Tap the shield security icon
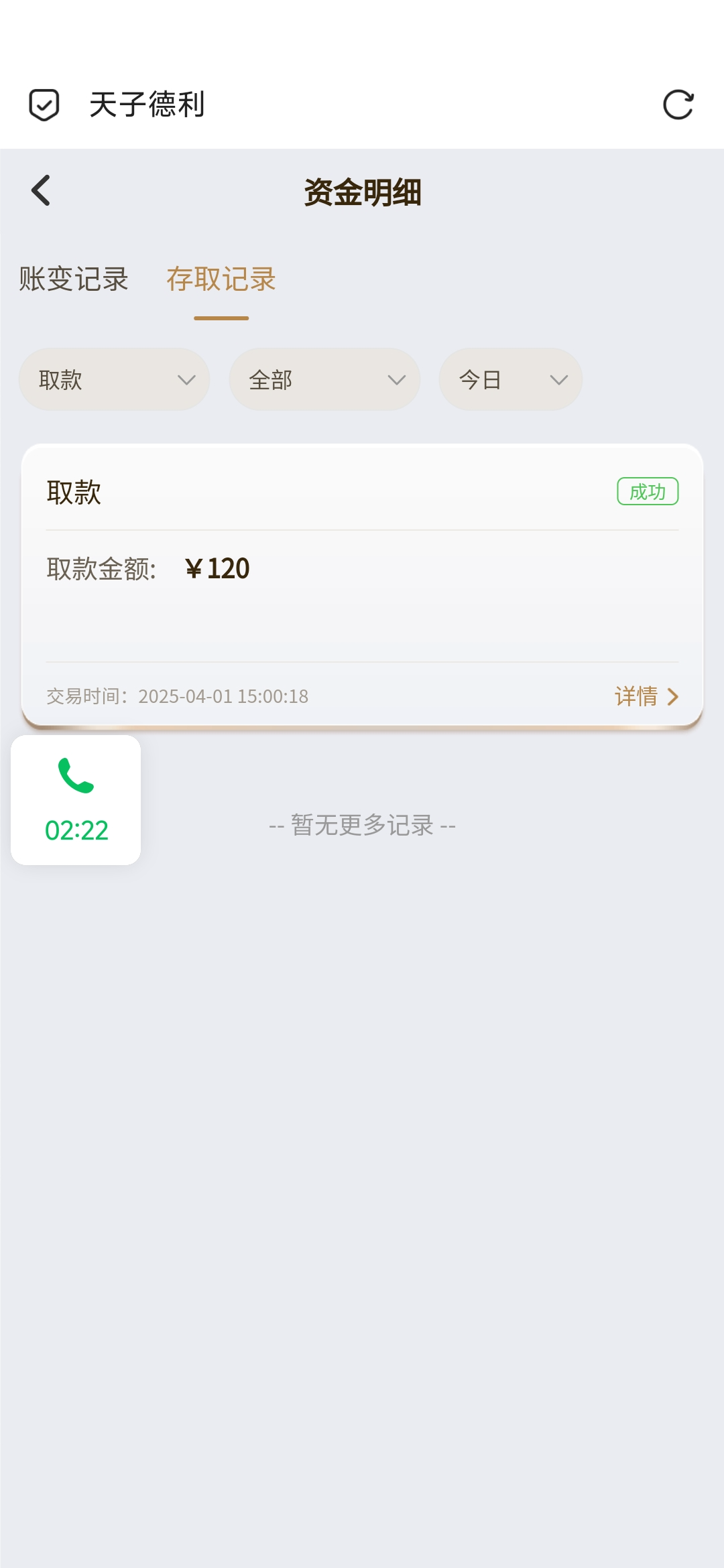This screenshot has width=724, height=1568. [x=44, y=105]
